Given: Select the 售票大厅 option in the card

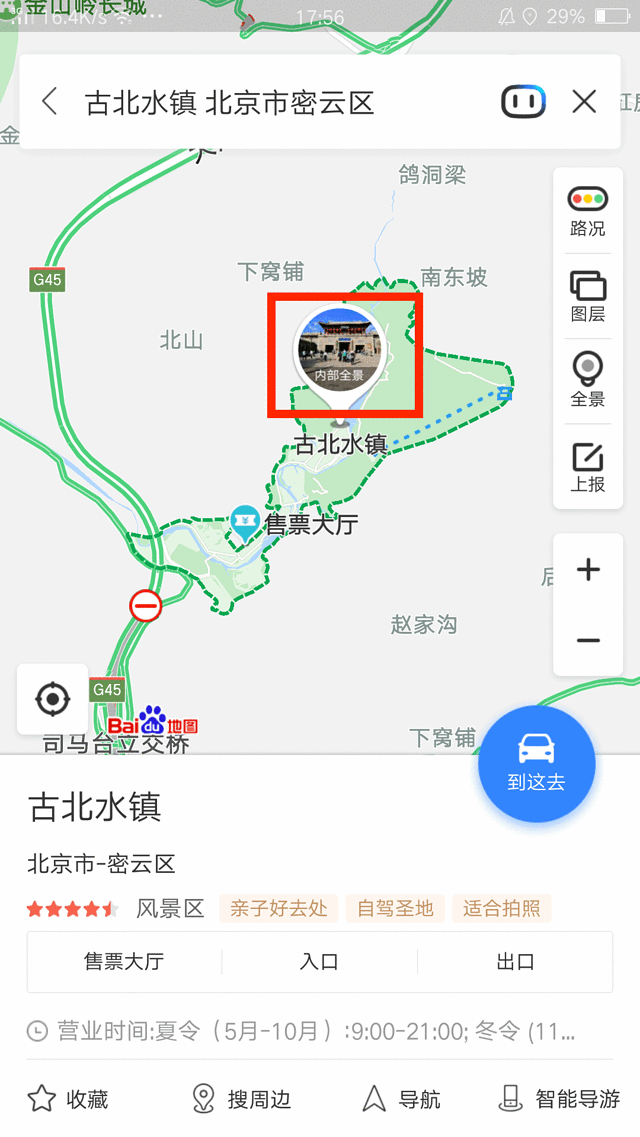Looking at the screenshot, I should (x=124, y=962).
